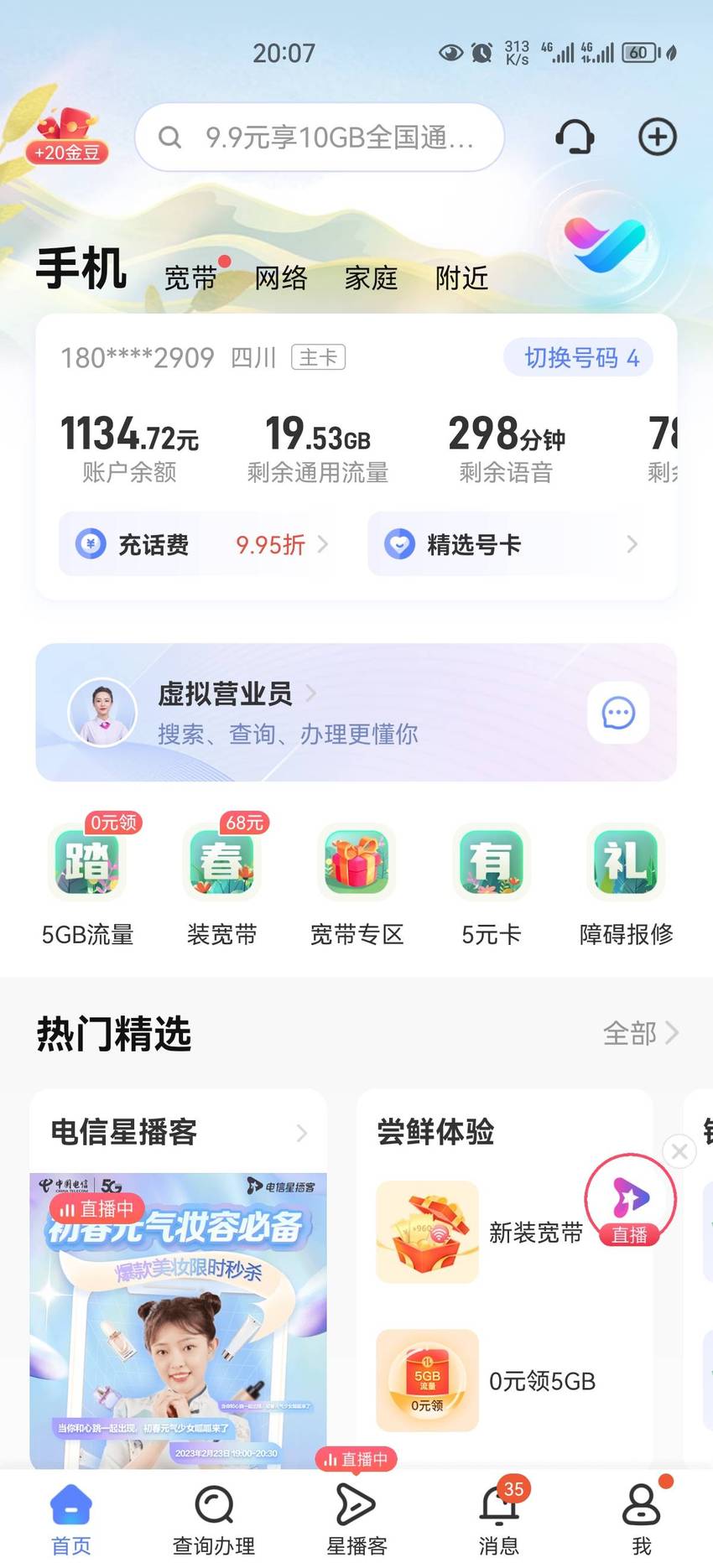Open the 虚拟营业员 assistant card
The image size is (713, 1568).
[x=356, y=713]
